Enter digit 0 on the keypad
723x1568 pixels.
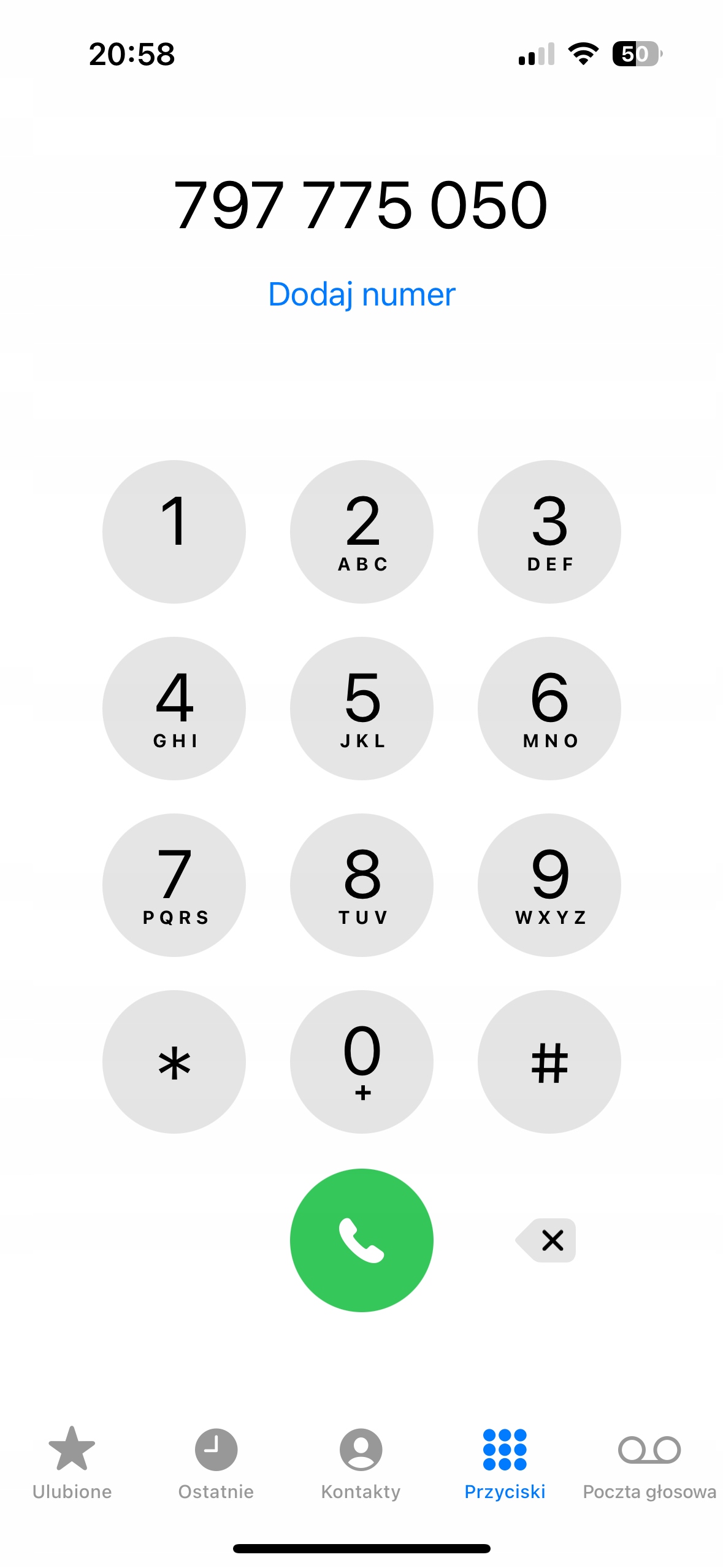tap(362, 1062)
